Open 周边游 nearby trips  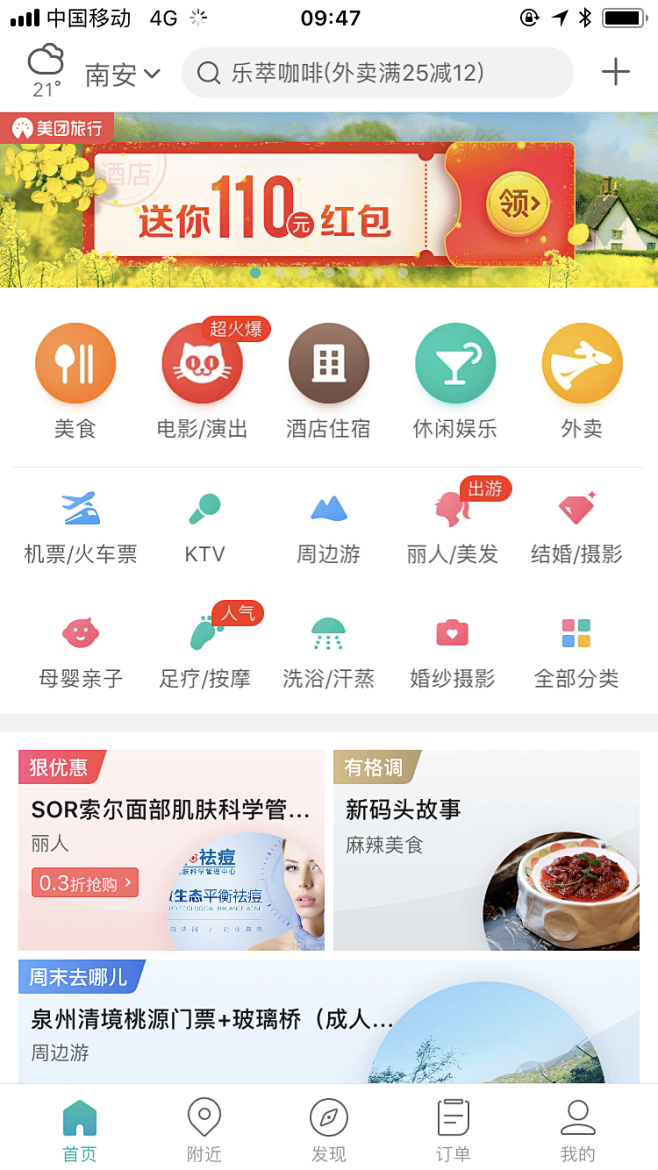coord(328,525)
